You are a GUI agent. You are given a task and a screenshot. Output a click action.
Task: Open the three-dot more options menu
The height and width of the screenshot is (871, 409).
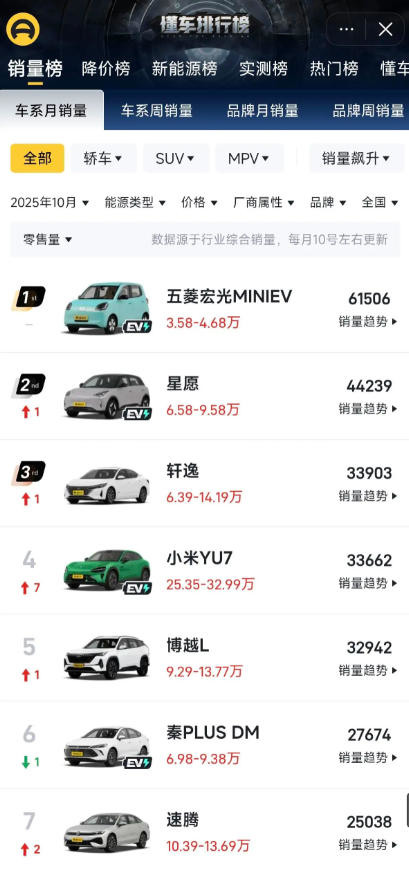click(x=346, y=29)
